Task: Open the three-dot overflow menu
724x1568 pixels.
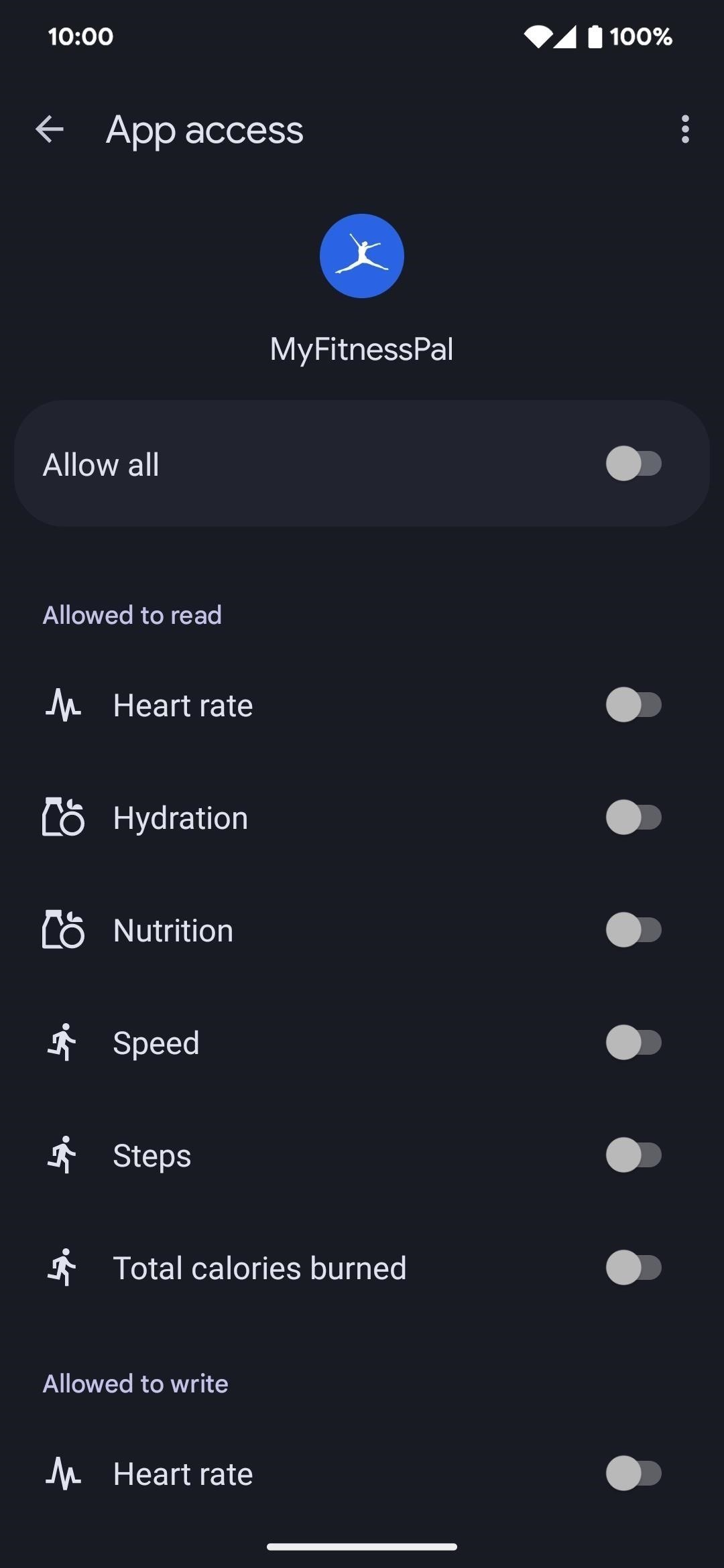Action: (x=685, y=129)
